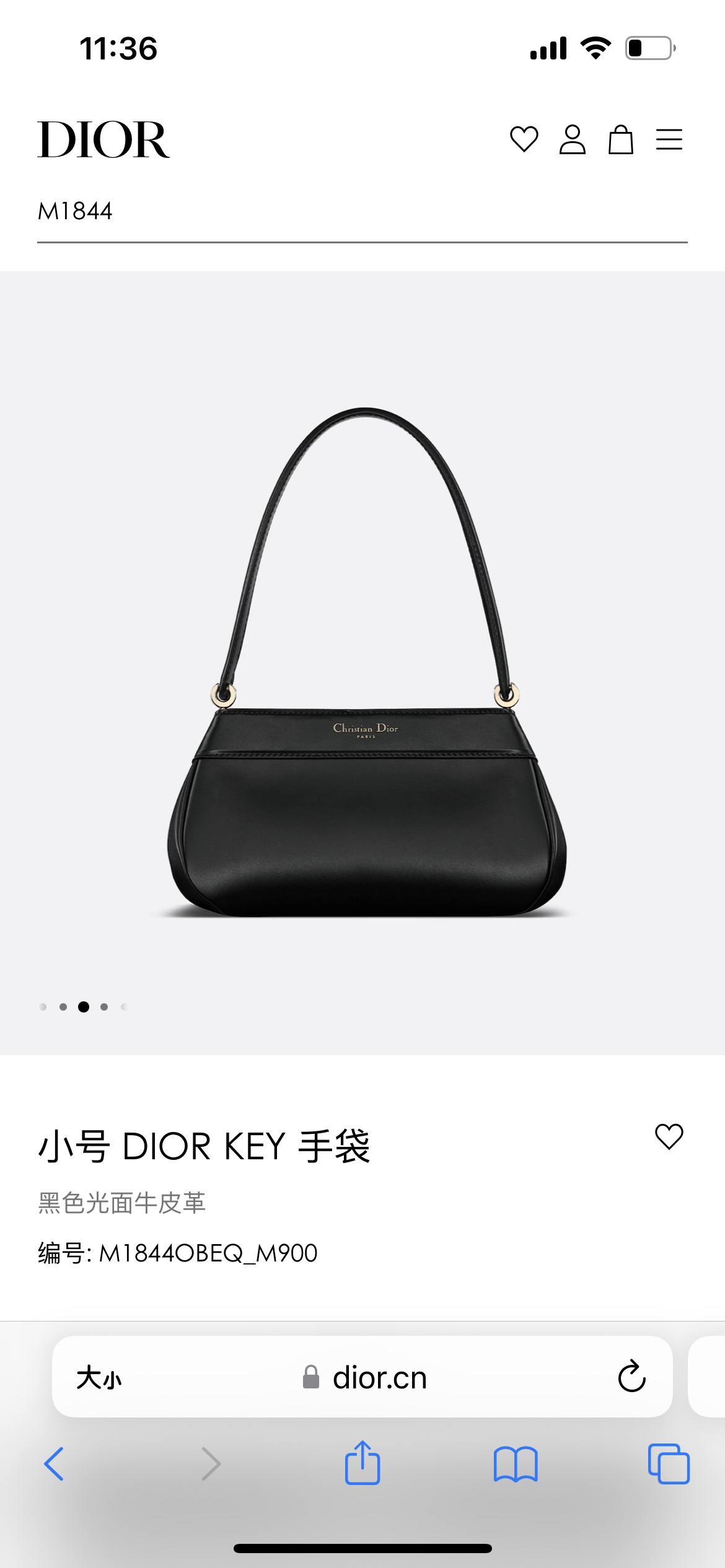
Task: Open the shopping bag
Action: pos(620,139)
